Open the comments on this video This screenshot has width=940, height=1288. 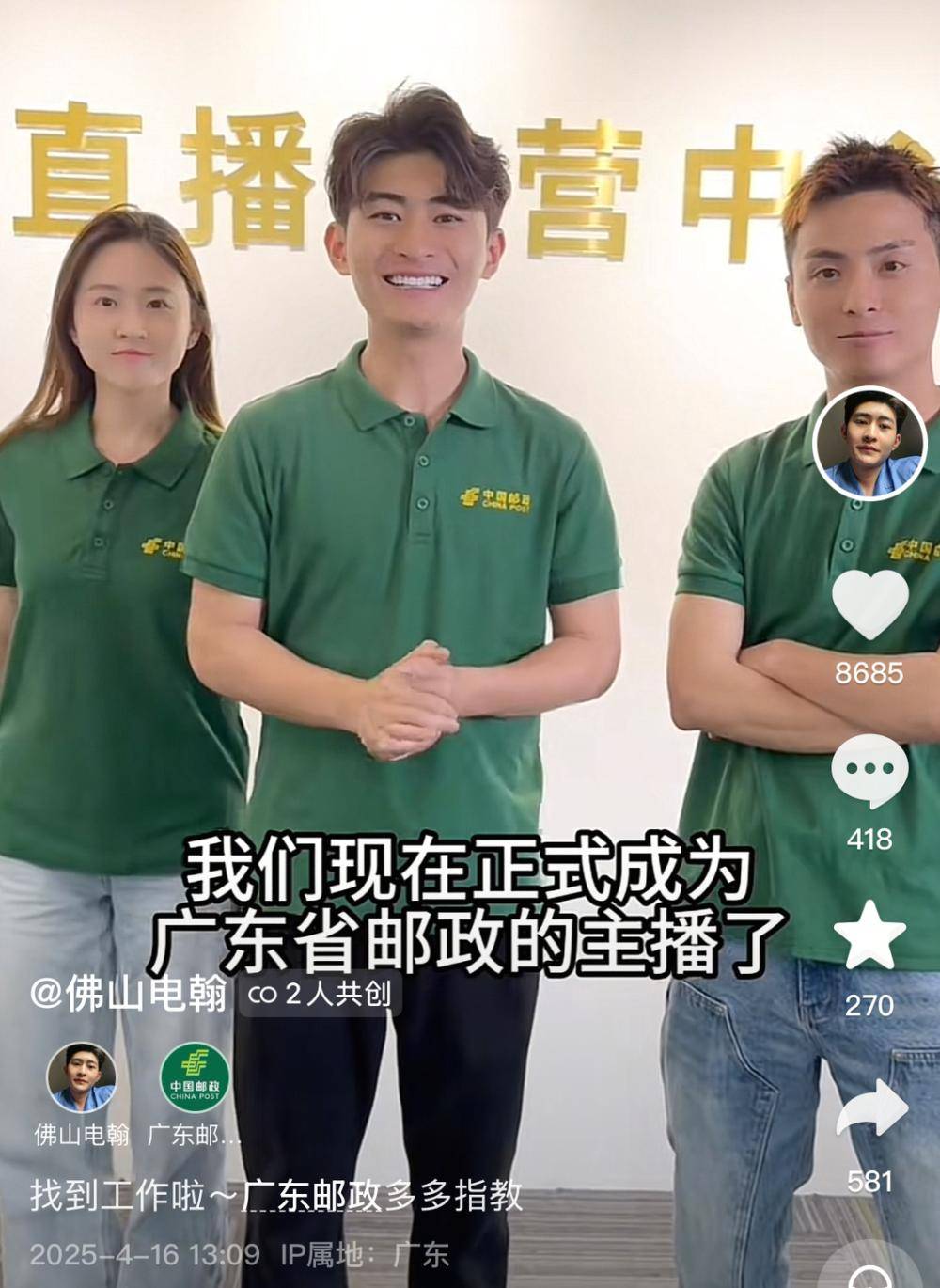869,773
